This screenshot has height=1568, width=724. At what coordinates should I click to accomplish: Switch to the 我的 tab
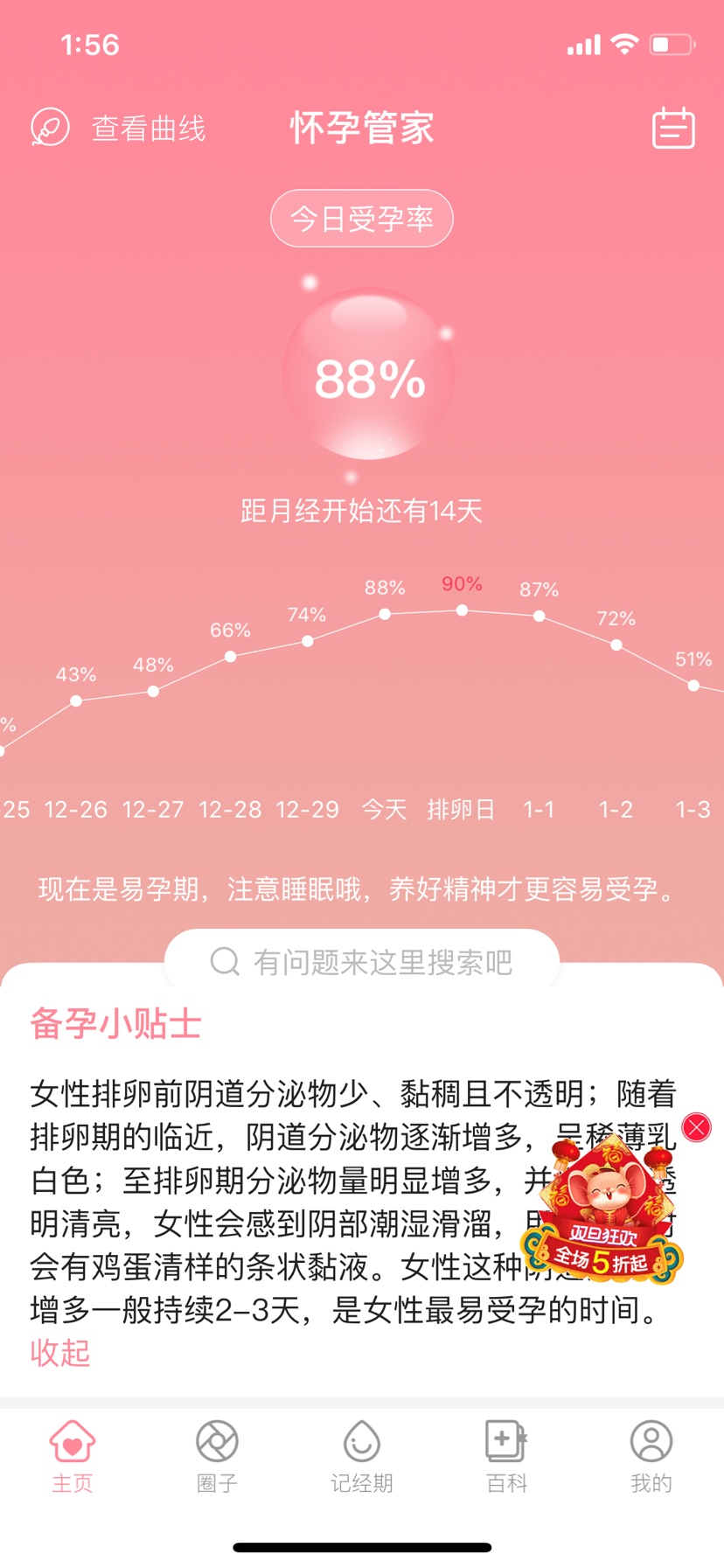(x=651, y=1456)
